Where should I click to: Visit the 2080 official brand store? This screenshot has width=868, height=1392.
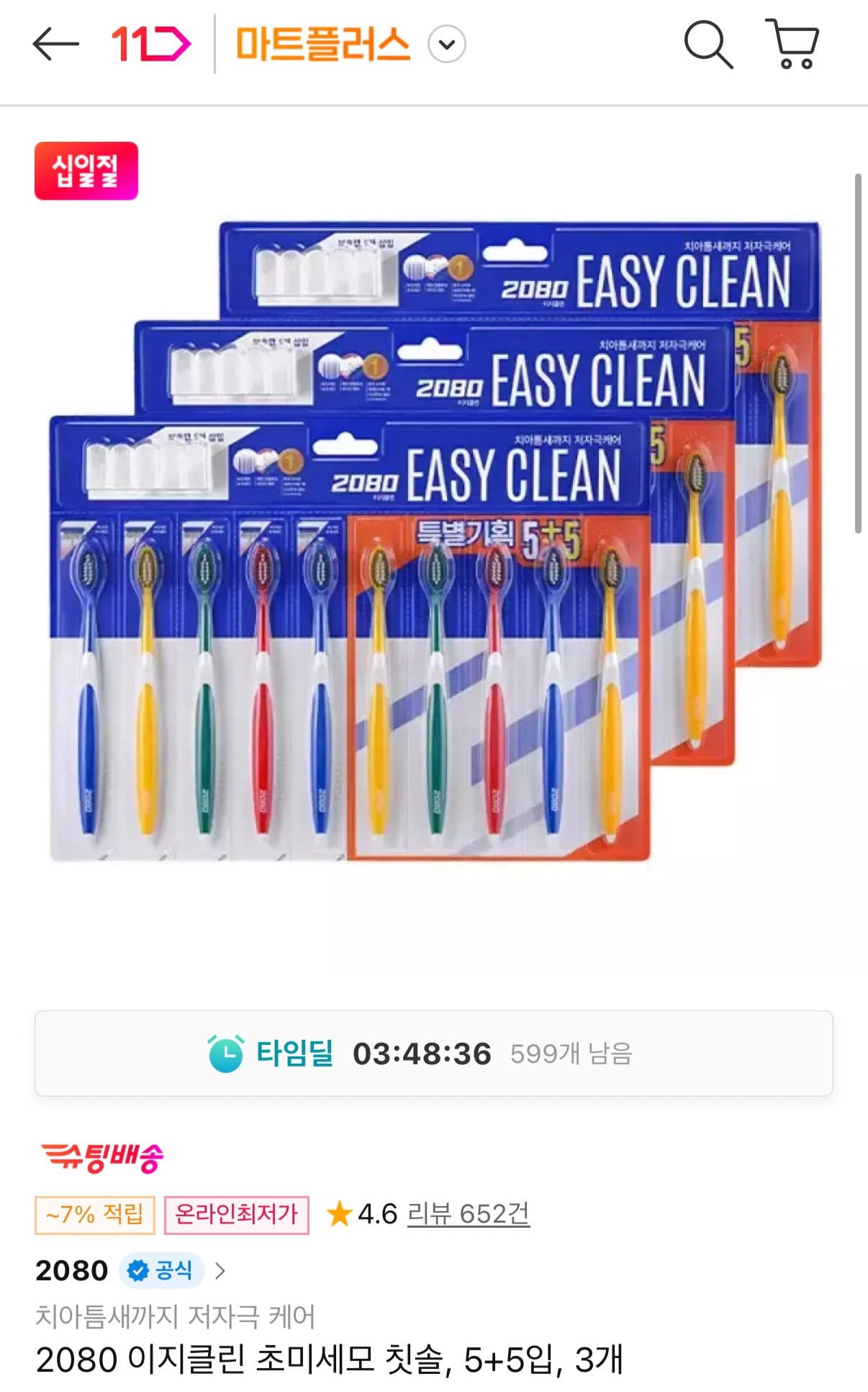click(x=130, y=1270)
